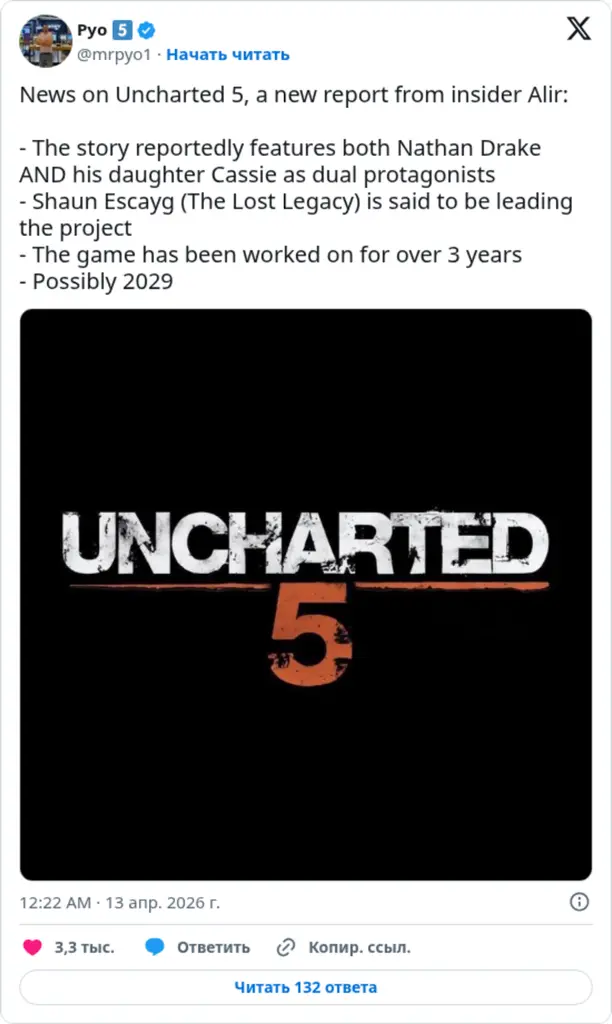
Task: Open Pyo's profile avatar
Action: [x=45, y=42]
